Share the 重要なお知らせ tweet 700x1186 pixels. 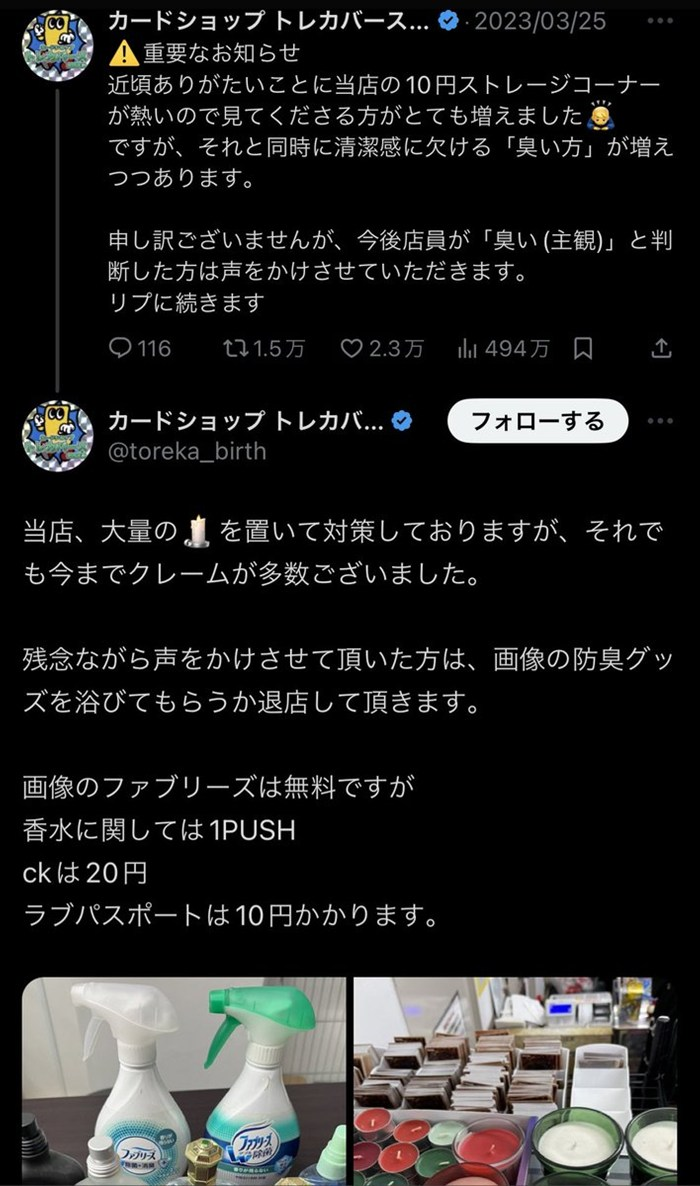pyautogui.click(x=661, y=348)
